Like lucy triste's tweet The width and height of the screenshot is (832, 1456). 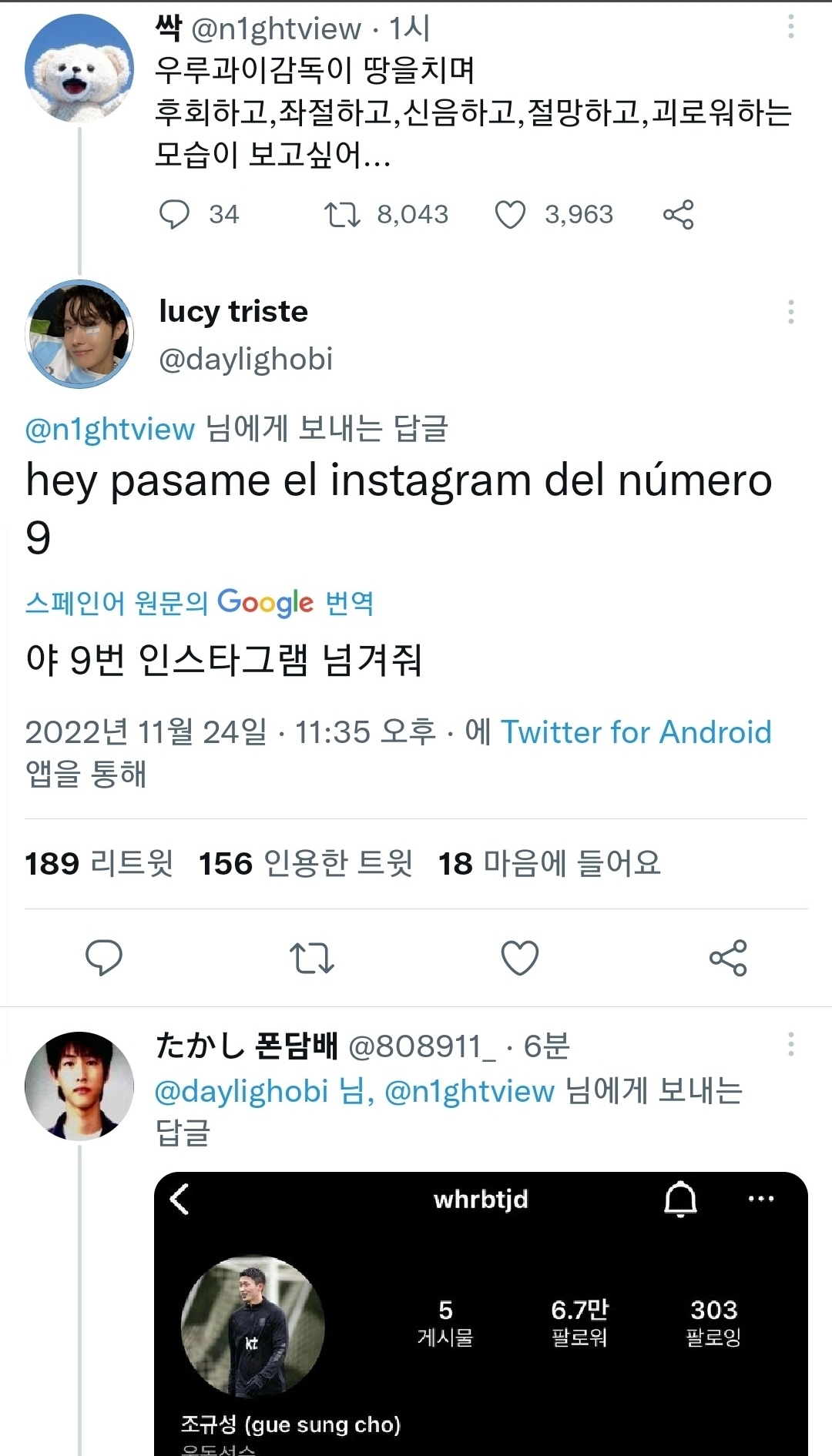[520, 957]
